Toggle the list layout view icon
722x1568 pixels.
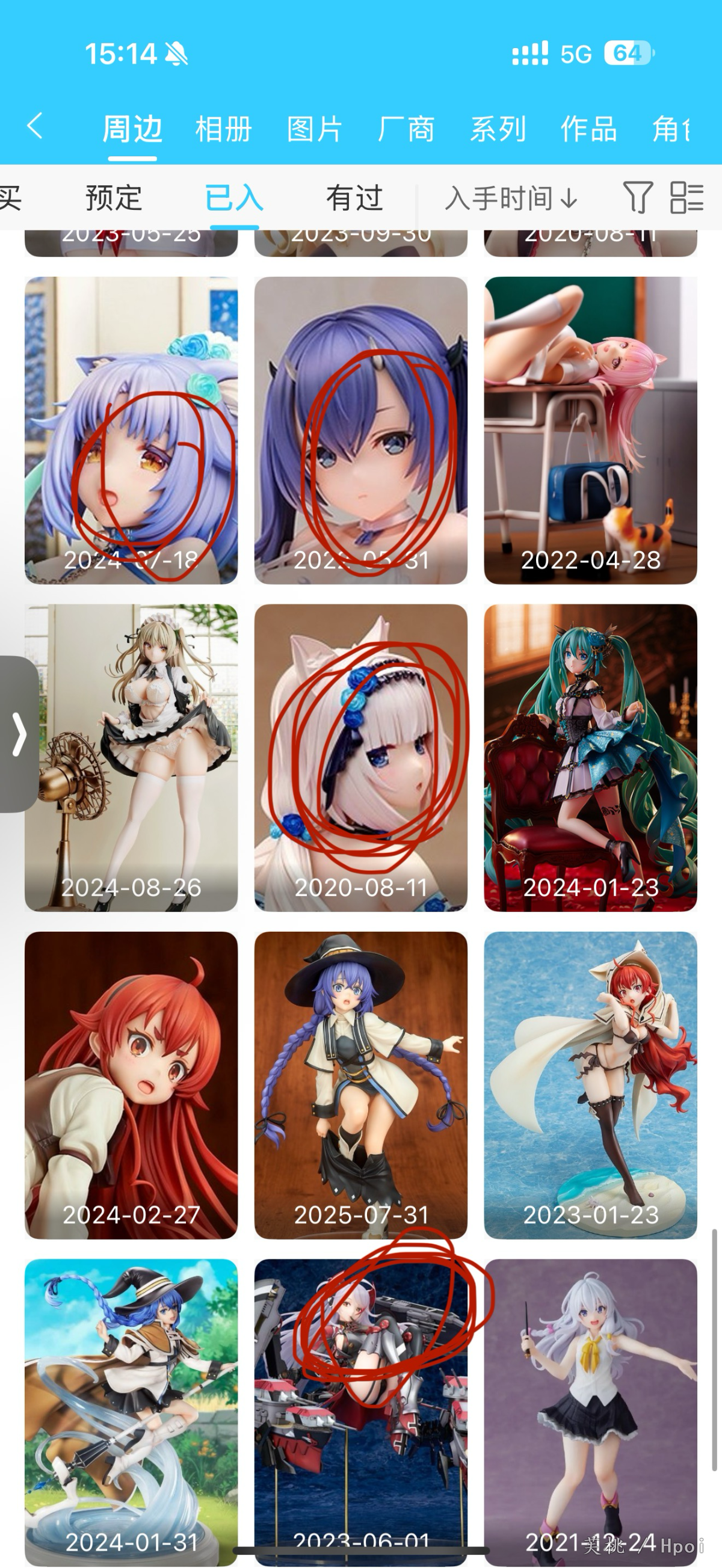(x=687, y=197)
